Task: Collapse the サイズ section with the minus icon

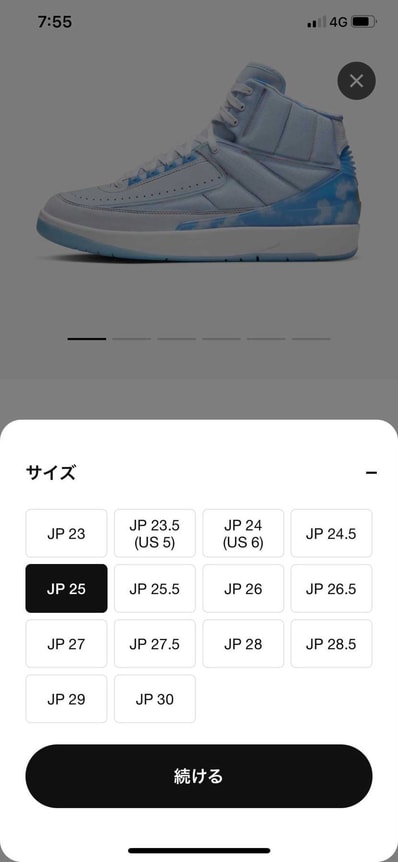Action: 372,473
